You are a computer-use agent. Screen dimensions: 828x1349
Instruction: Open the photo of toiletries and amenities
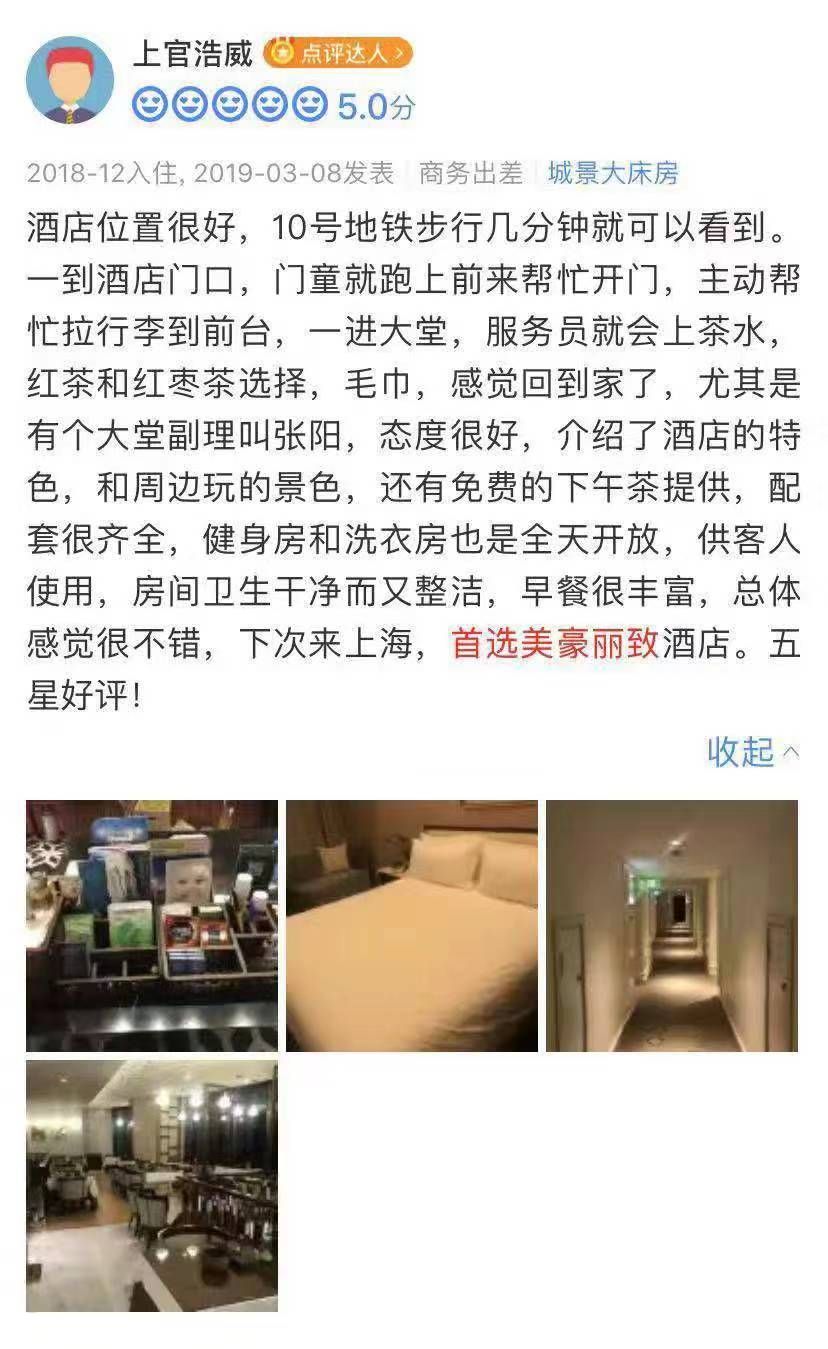click(x=152, y=925)
